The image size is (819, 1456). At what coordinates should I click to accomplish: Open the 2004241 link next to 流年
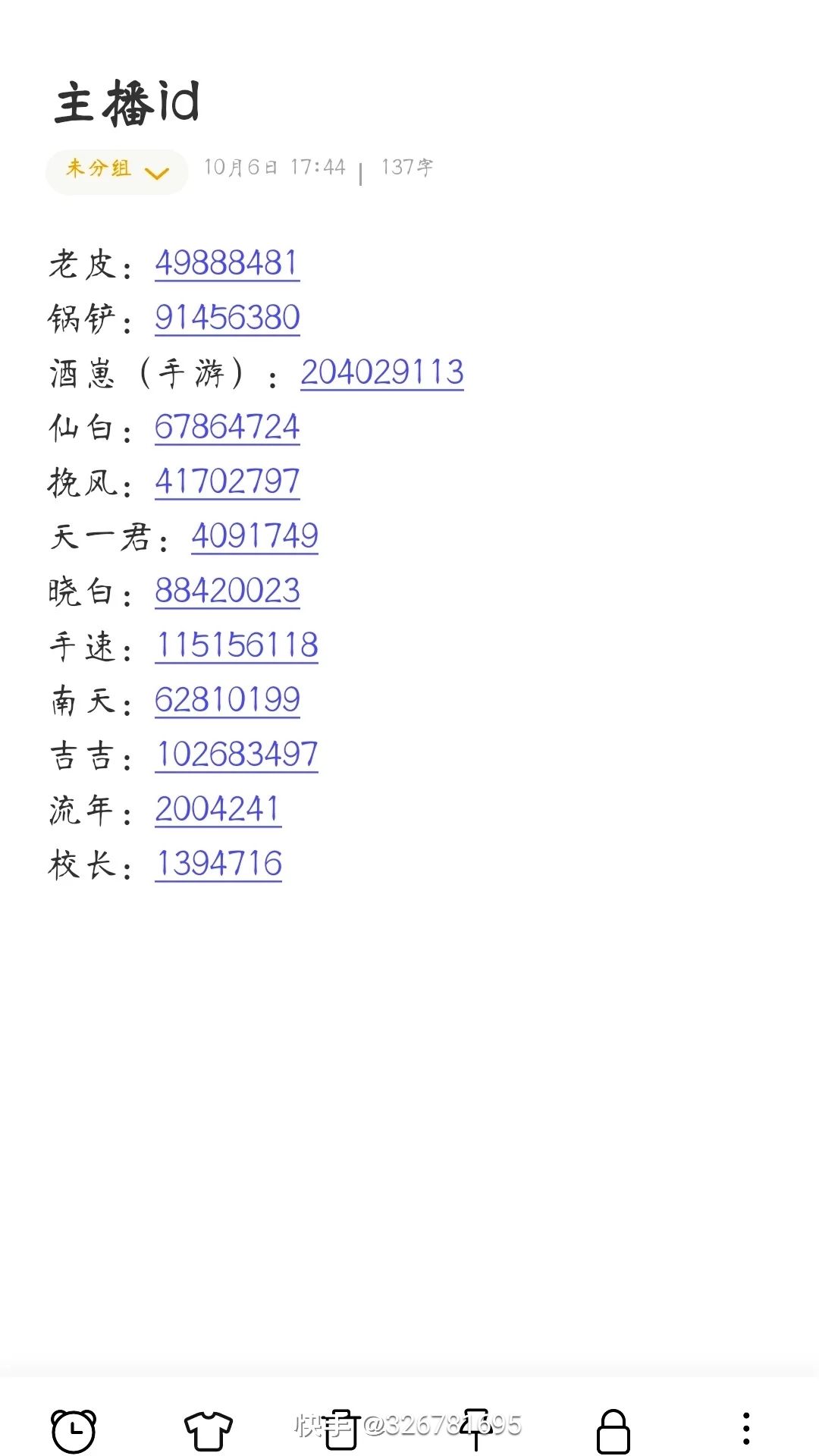click(x=218, y=809)
